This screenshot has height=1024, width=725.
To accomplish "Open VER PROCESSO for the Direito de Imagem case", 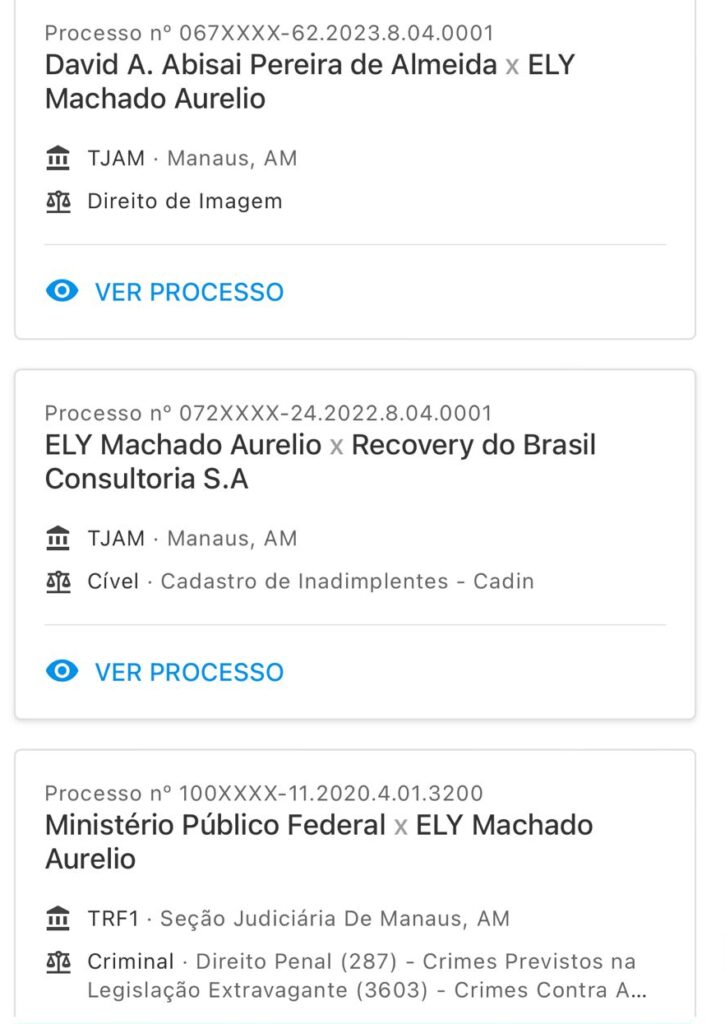I will coord(166,292).
